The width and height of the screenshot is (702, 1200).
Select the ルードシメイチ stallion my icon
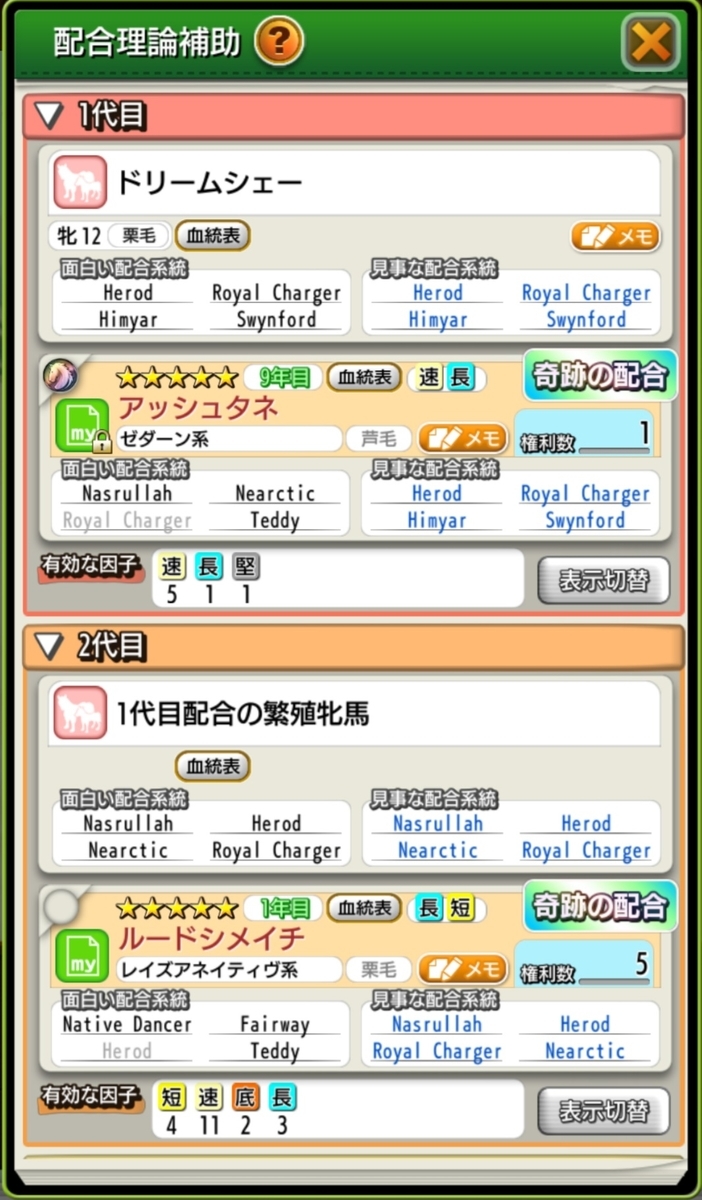[x=80, y=957]
